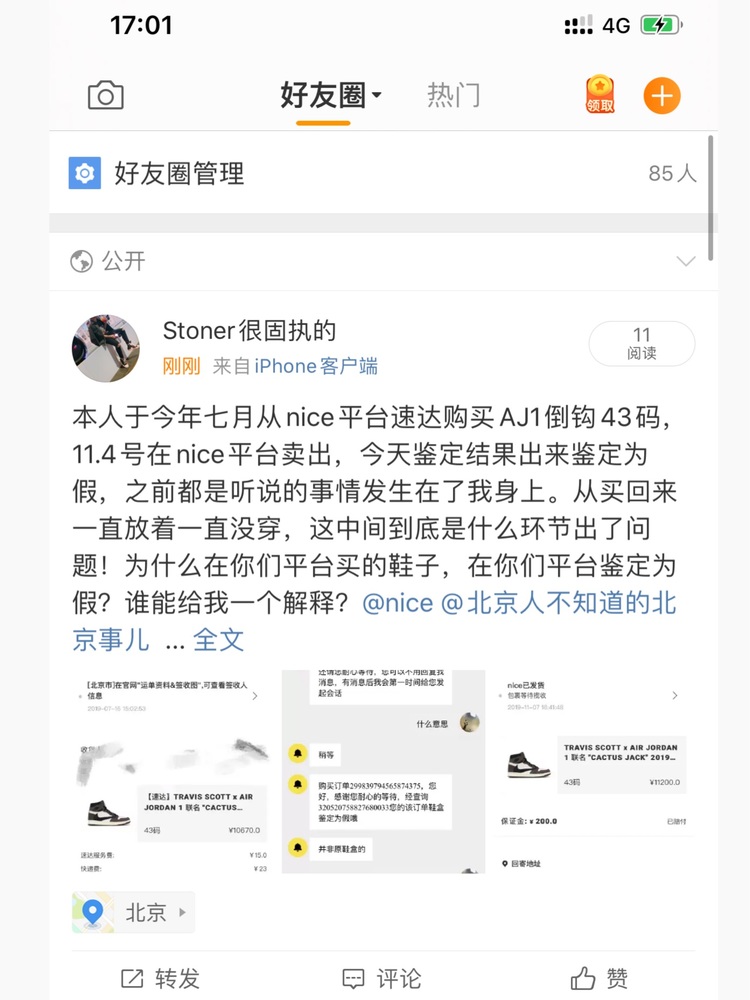This screenshot has width=750, height=1000.
Task: Repost with the 转发 button
Action: 160,978
